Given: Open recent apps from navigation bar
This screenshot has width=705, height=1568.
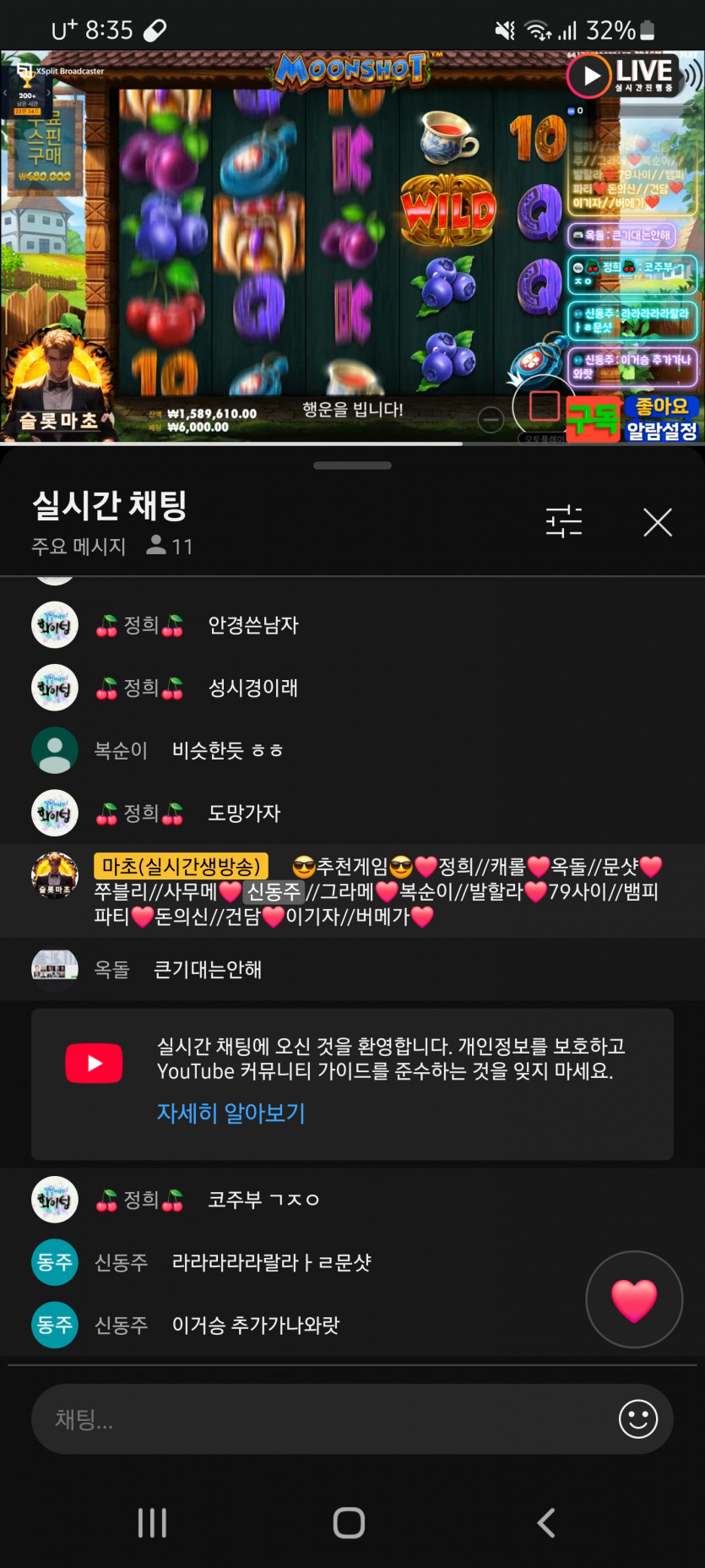Looking at the screenshot, I should (x=152, y=1522).
